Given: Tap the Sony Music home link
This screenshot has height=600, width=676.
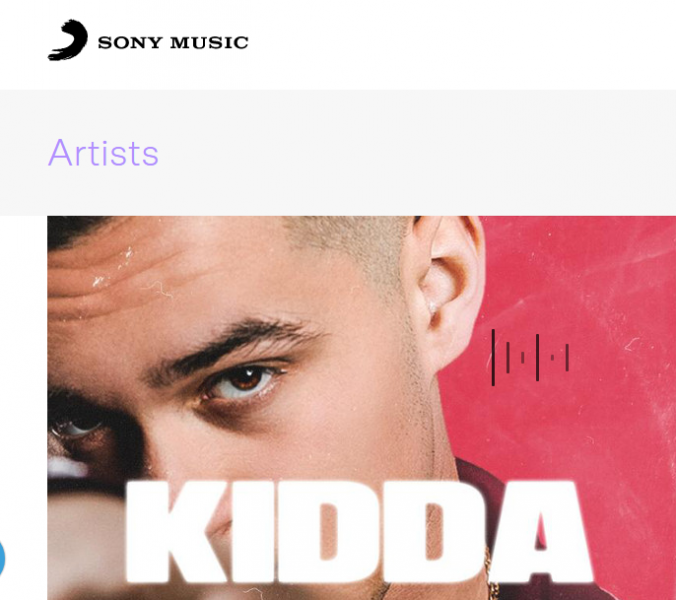Looking at the screenshot, I should [x=148, y=41].
